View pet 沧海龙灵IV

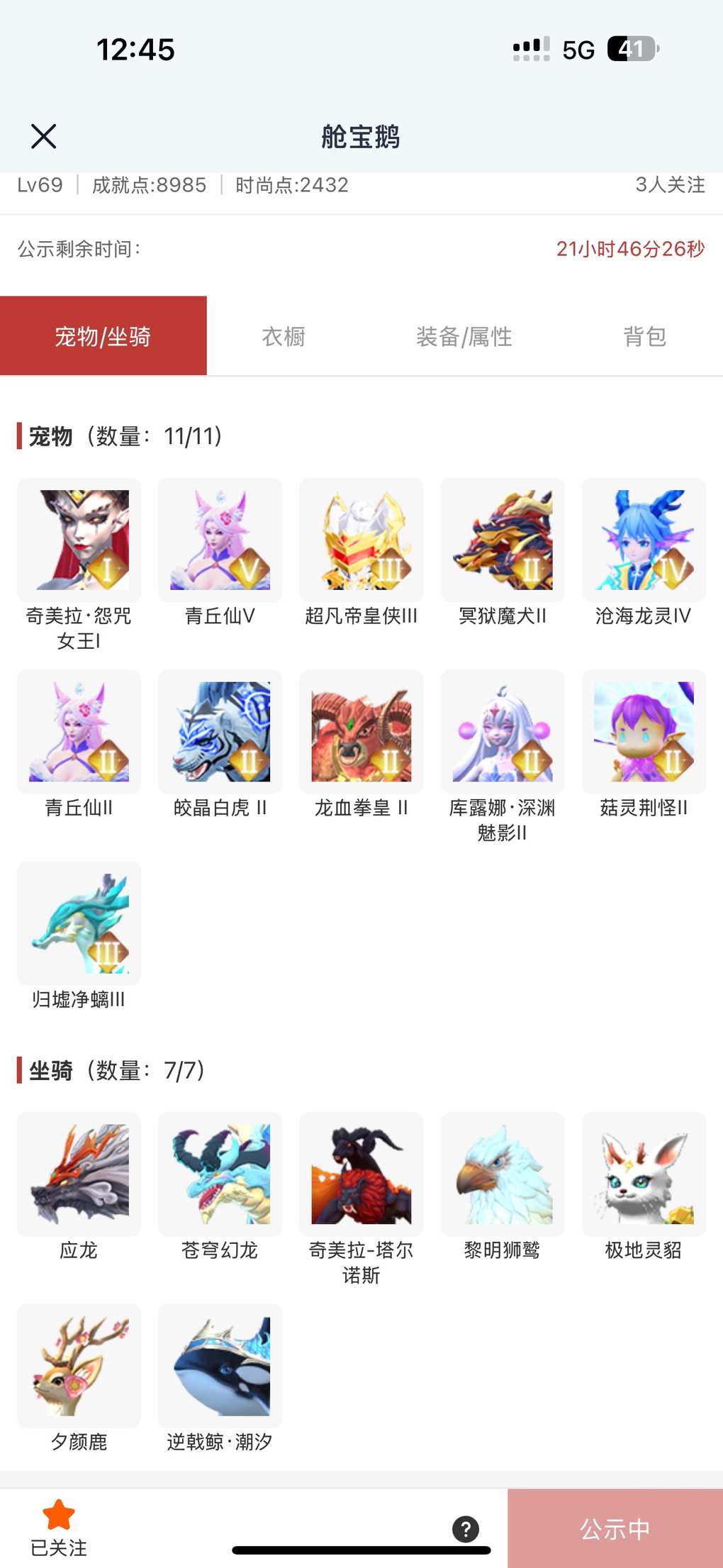tap(644, 540)
